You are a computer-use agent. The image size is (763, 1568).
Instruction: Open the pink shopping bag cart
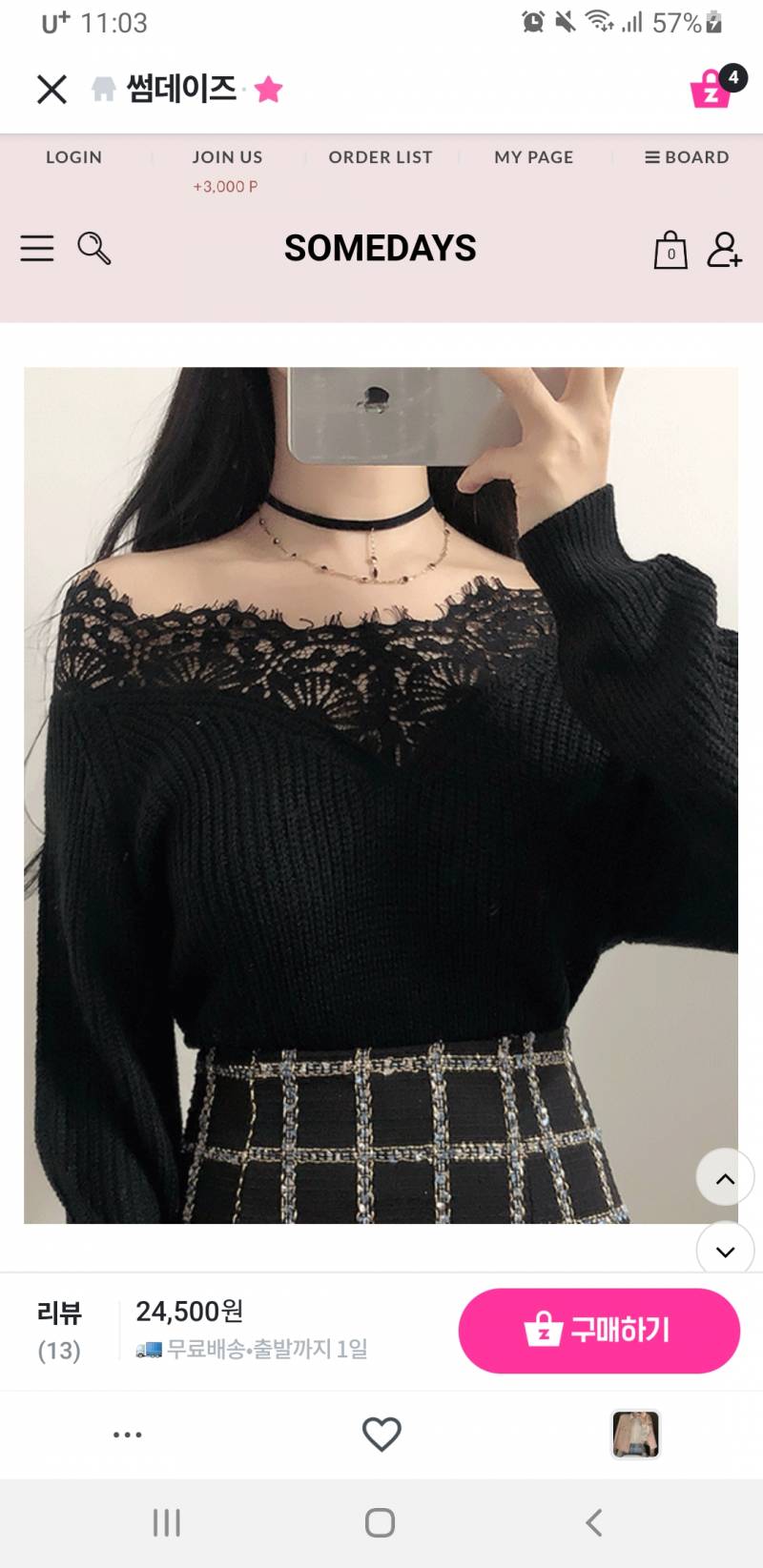click(x=711, y=90)
